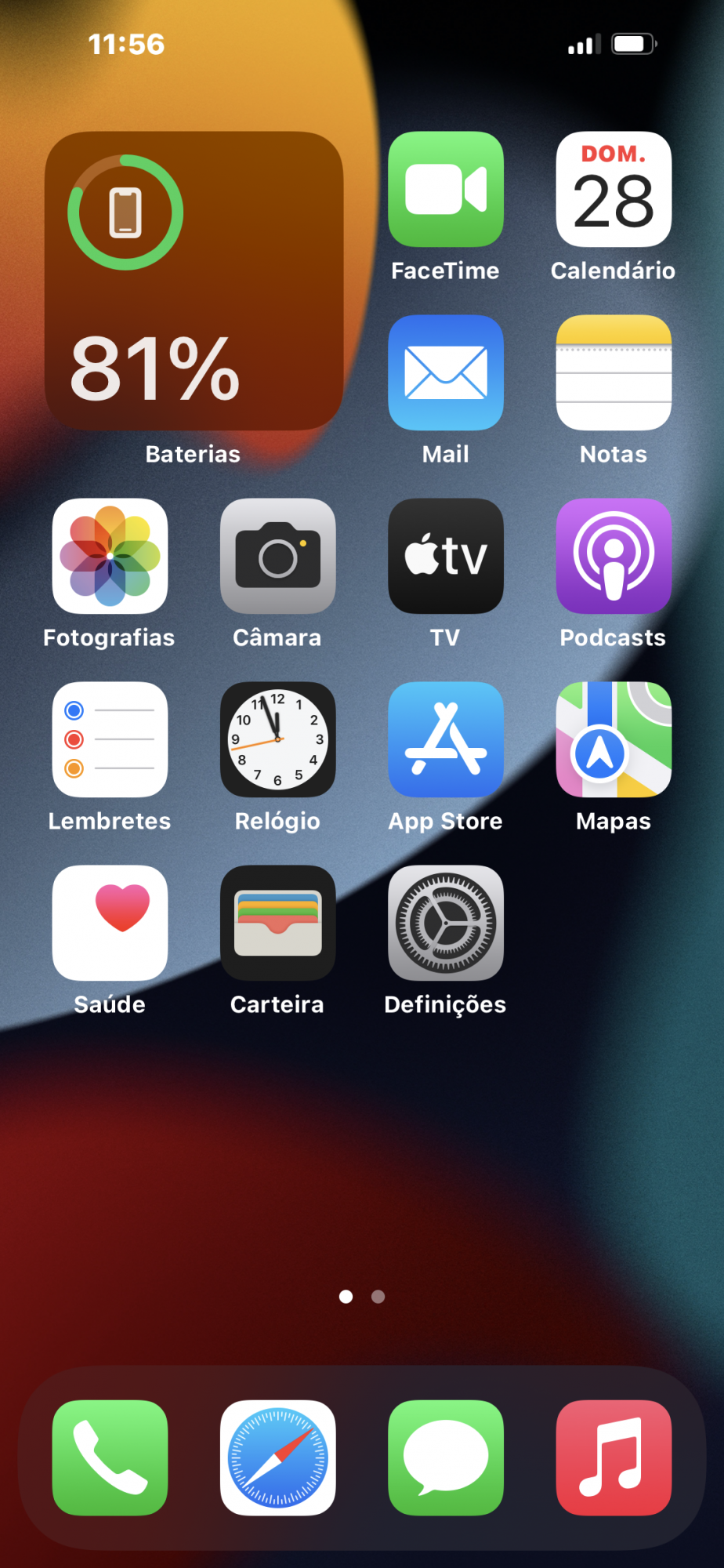
Task: Open Mapas
Action: tap(614, 739)
